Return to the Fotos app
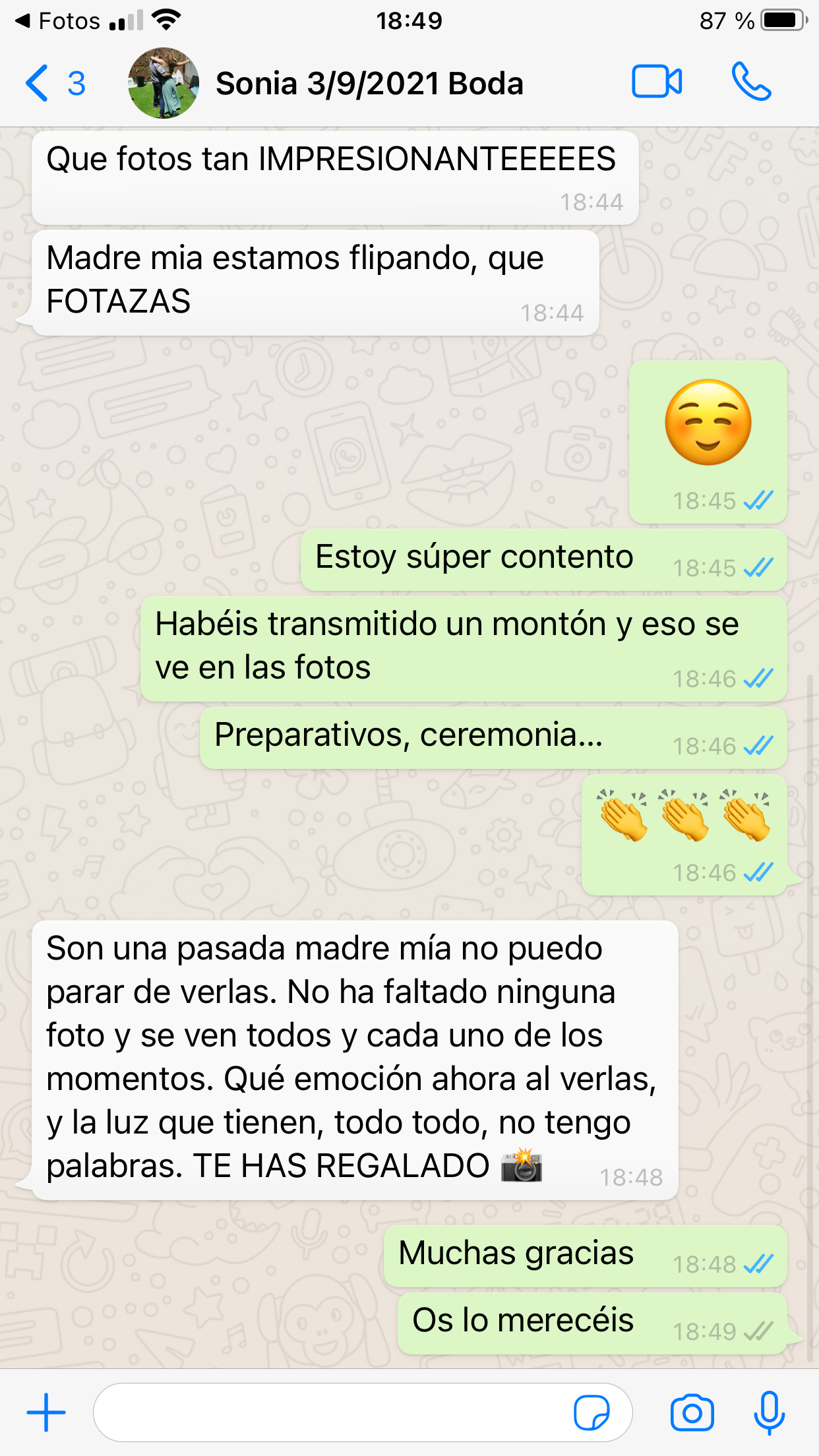This screenshot has width=819, height=1456. pos(58,21)
